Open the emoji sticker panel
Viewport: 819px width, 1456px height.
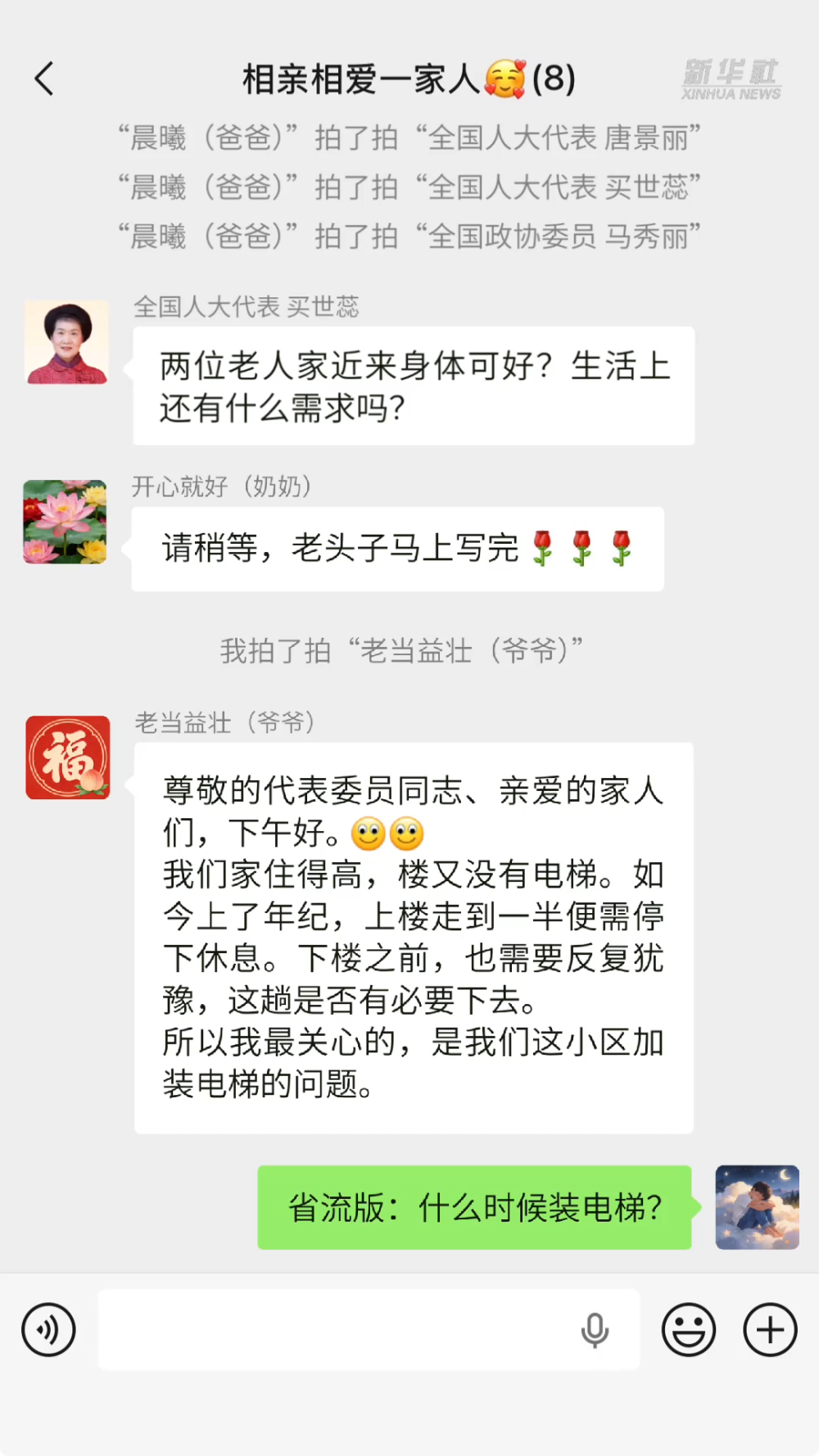pyautogui.click(x=688, y=1329)
